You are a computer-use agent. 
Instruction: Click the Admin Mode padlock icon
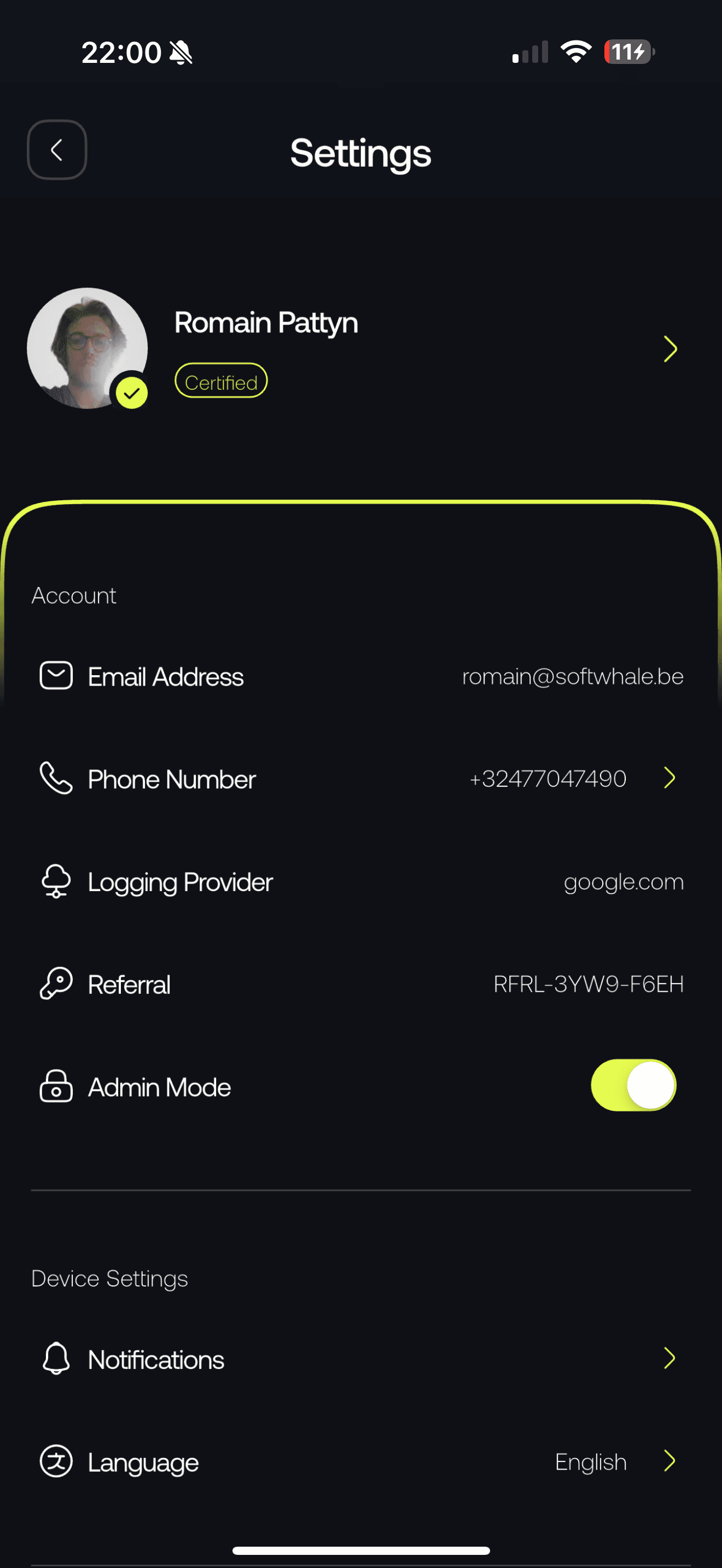coord(56,1086)
